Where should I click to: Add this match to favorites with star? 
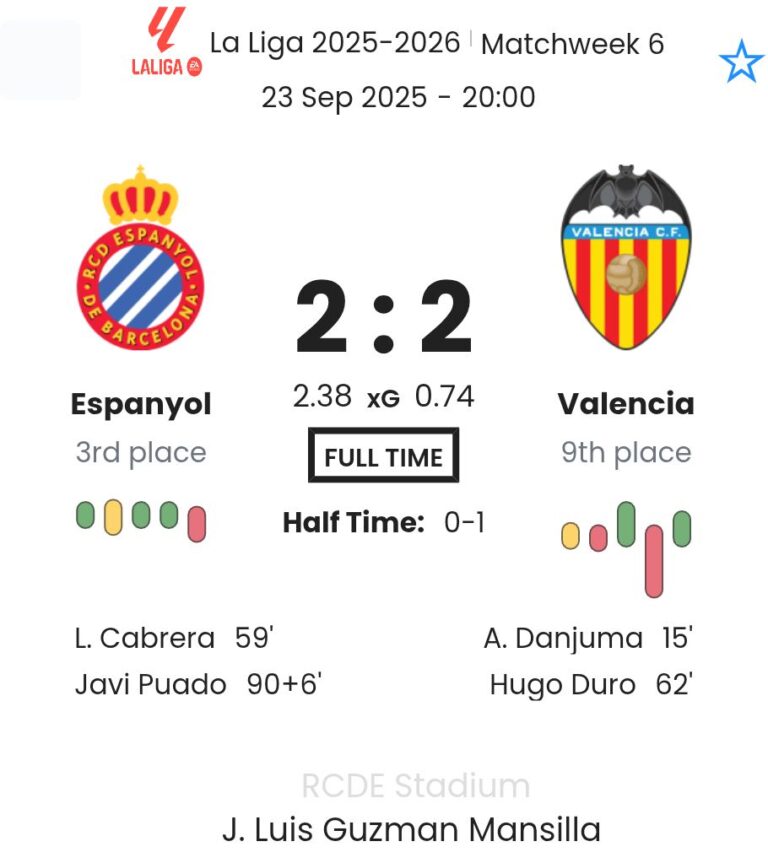(741, 64)
